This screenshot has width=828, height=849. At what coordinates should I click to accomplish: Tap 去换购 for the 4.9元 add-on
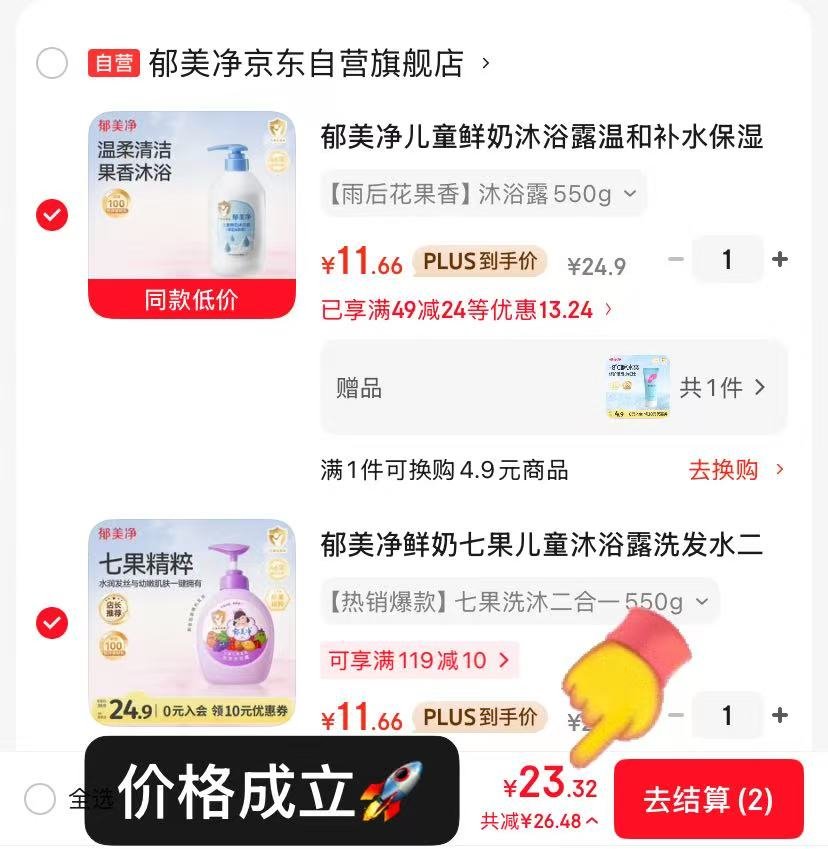coord(736,470)
